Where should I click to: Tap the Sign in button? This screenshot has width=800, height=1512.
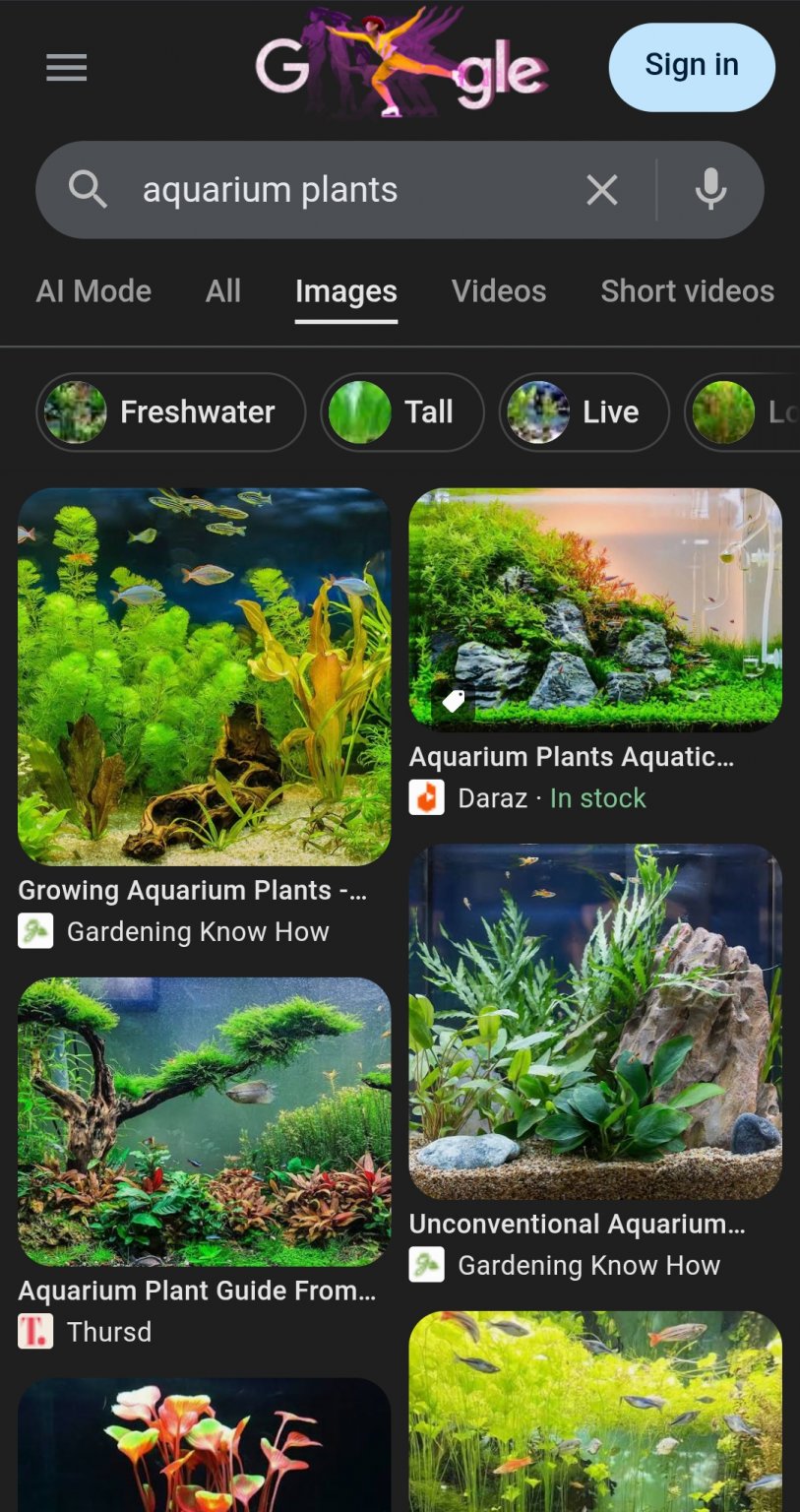691,66
